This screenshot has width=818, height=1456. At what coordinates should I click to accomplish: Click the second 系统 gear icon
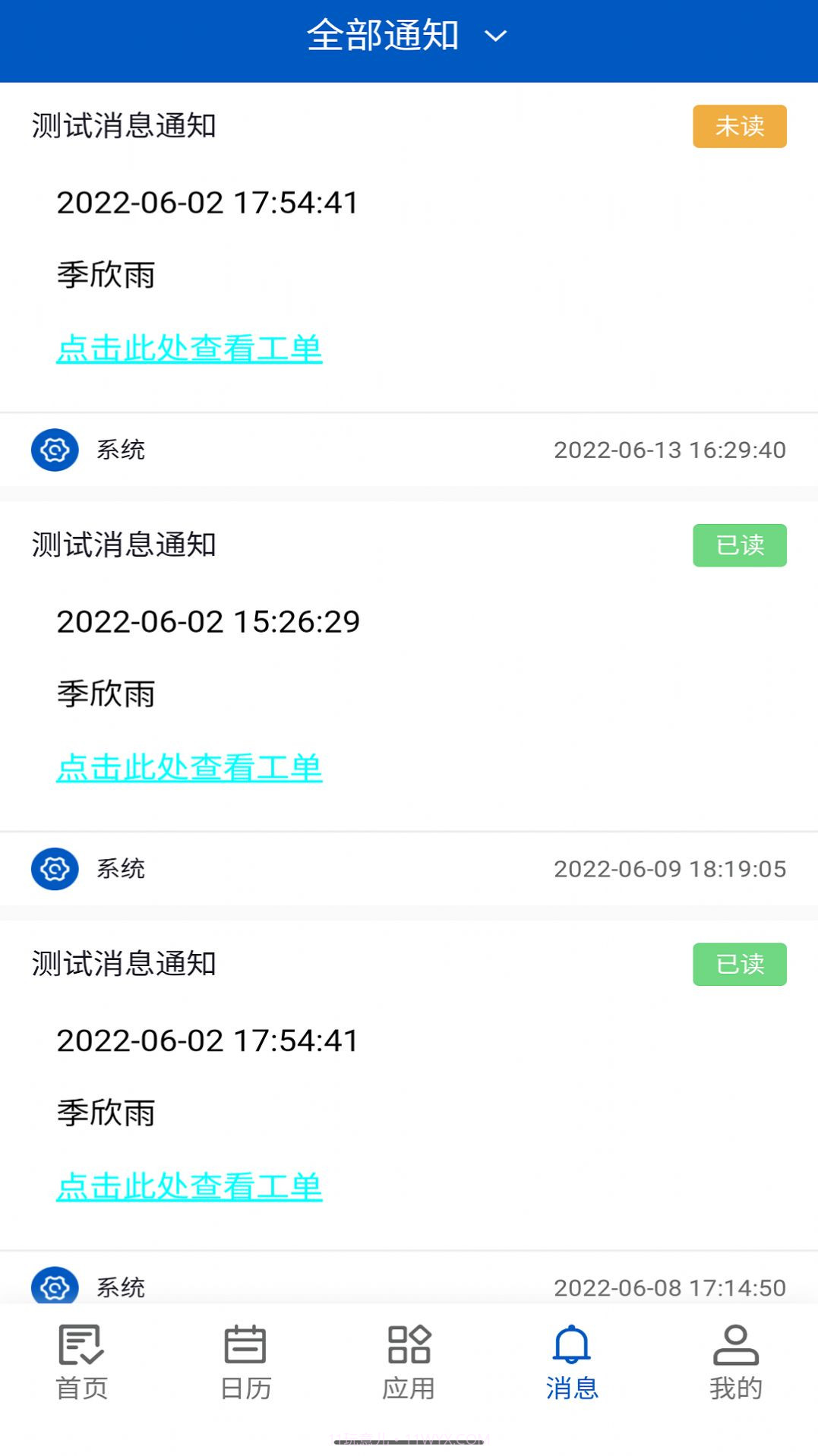[54, 869]
